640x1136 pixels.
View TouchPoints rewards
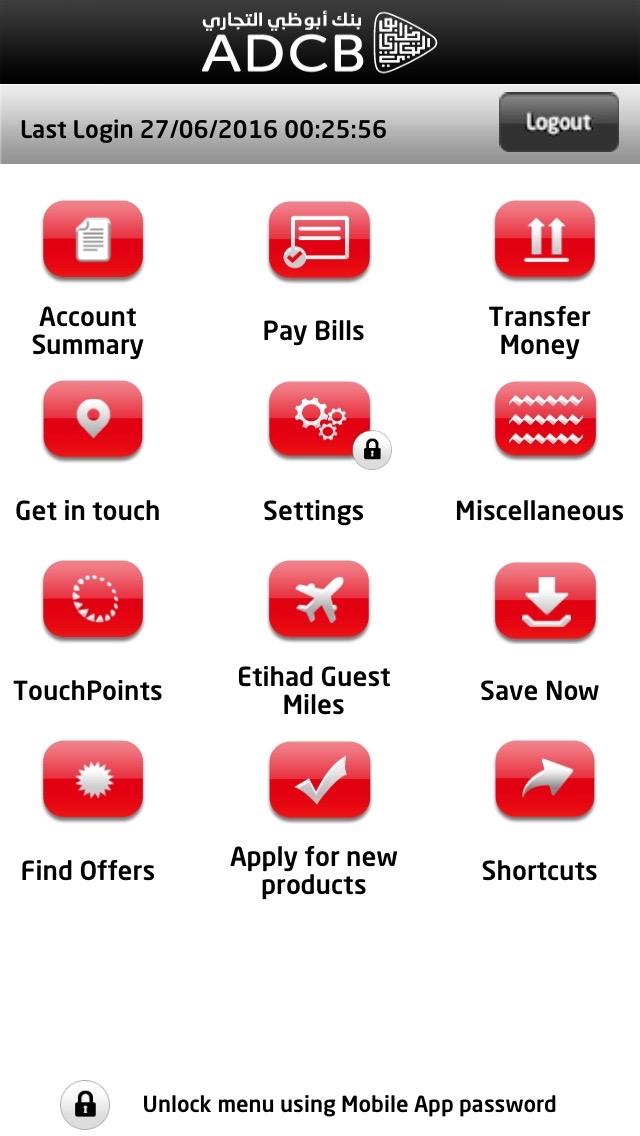[92, 600]
